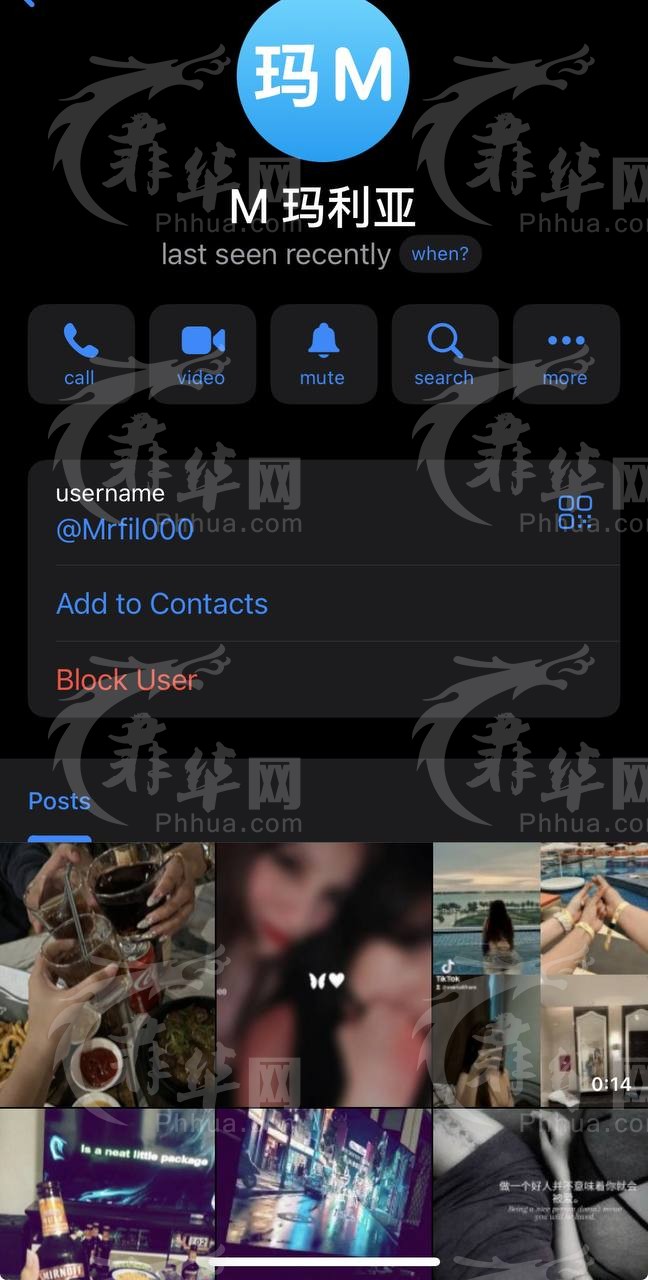Open the 'neat little package' post
The height and width of the screenshot is (1280, 648).
(107, 1190)
